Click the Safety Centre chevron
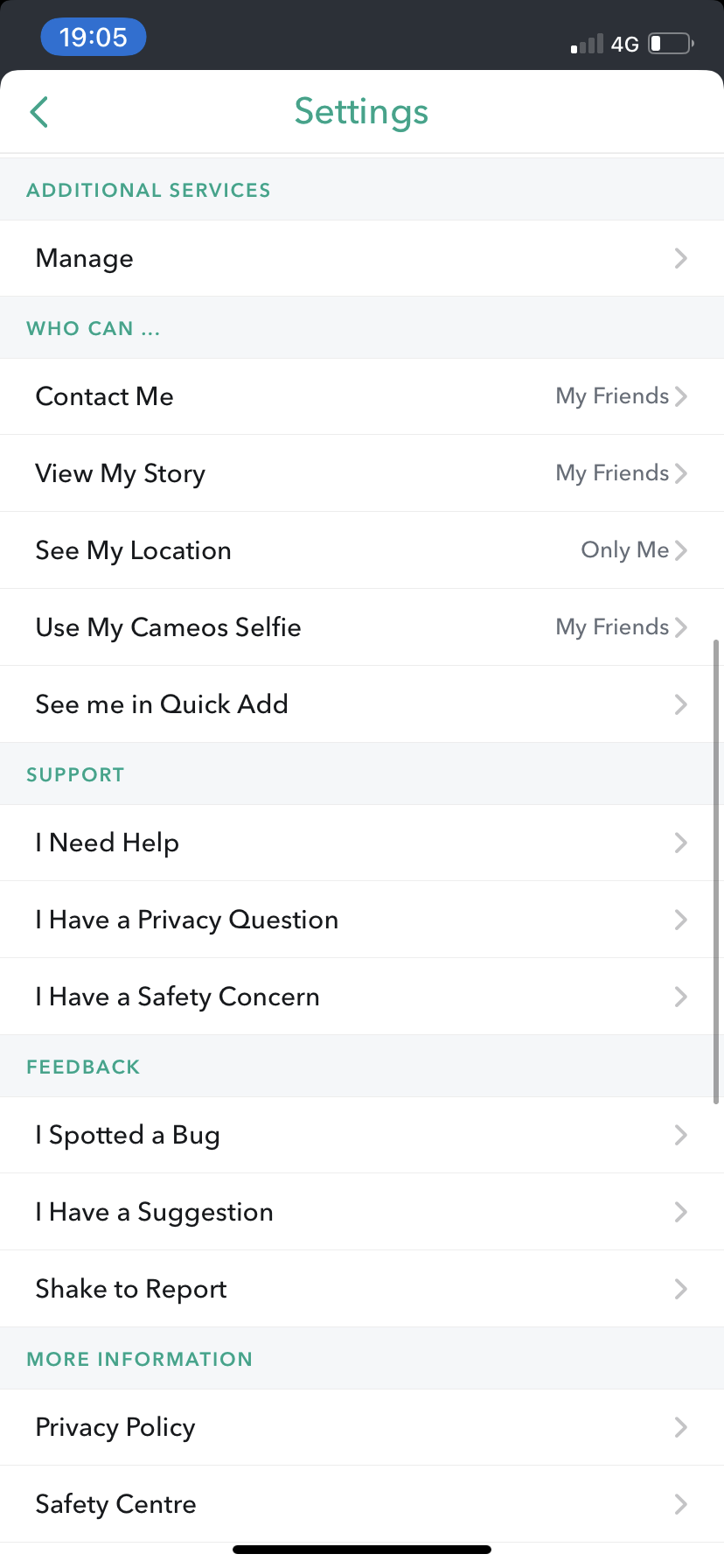The height and width of the screenshot is (1568, 724). click(x=681, y=1503)
